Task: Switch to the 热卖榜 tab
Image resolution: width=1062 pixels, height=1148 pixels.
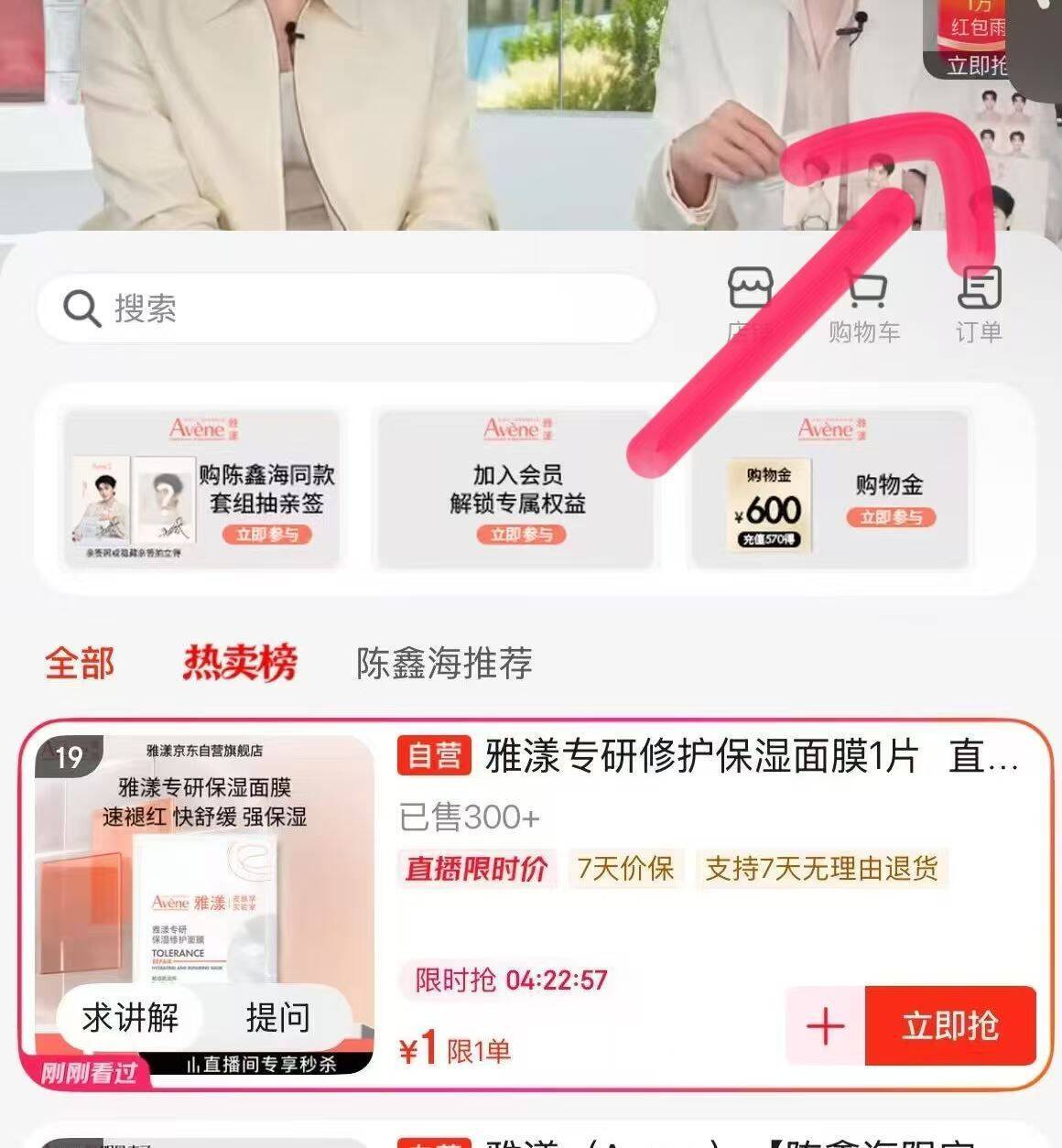Action: pyautogui.click(x=240, y=663)
